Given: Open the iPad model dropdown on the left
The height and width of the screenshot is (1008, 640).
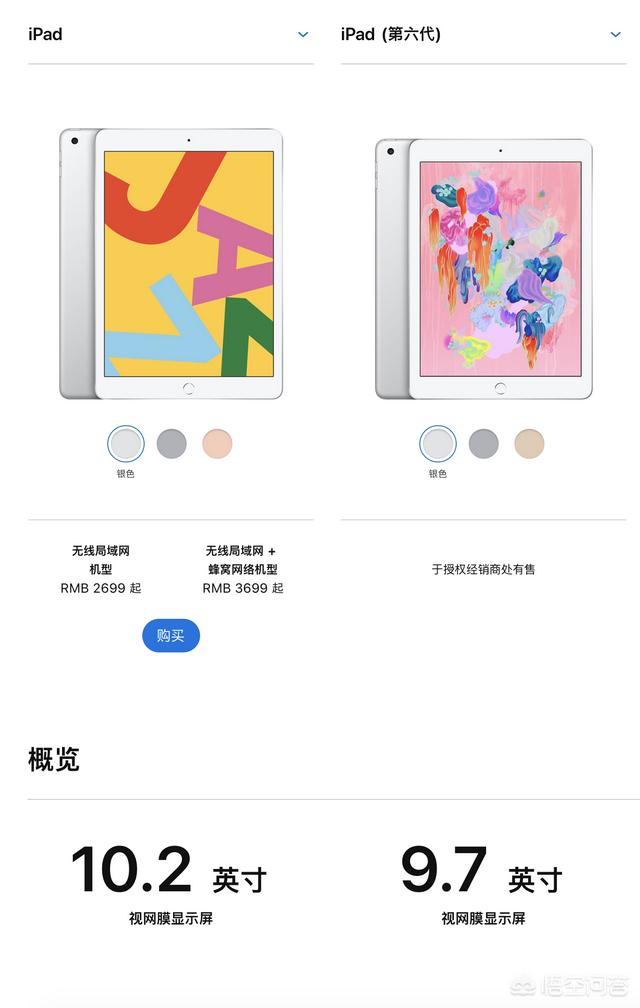Looking at the screenshot, I should click(303, 35).
